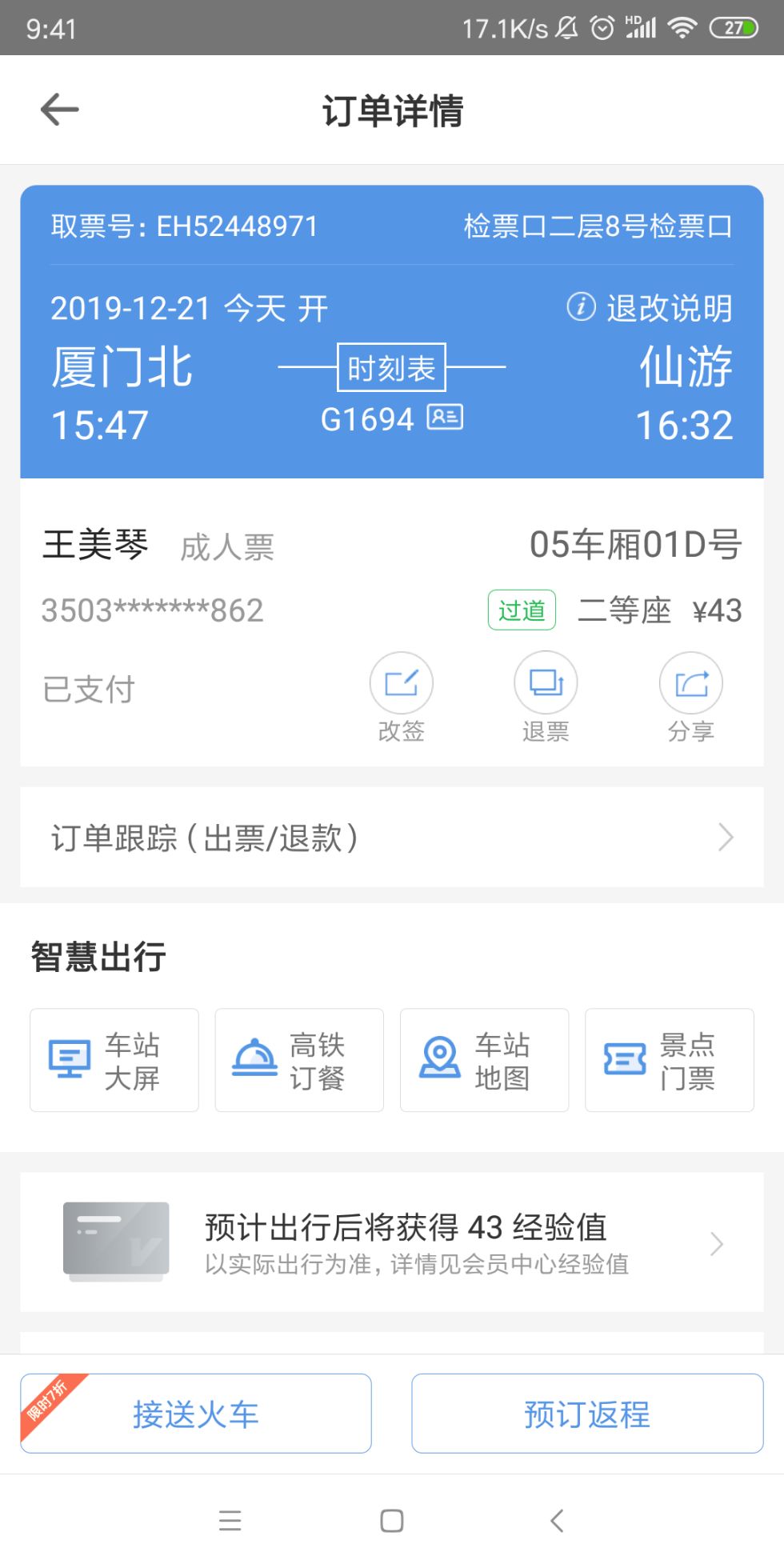Open 订单跟踪 order tracking row

[x=392, y=838]
